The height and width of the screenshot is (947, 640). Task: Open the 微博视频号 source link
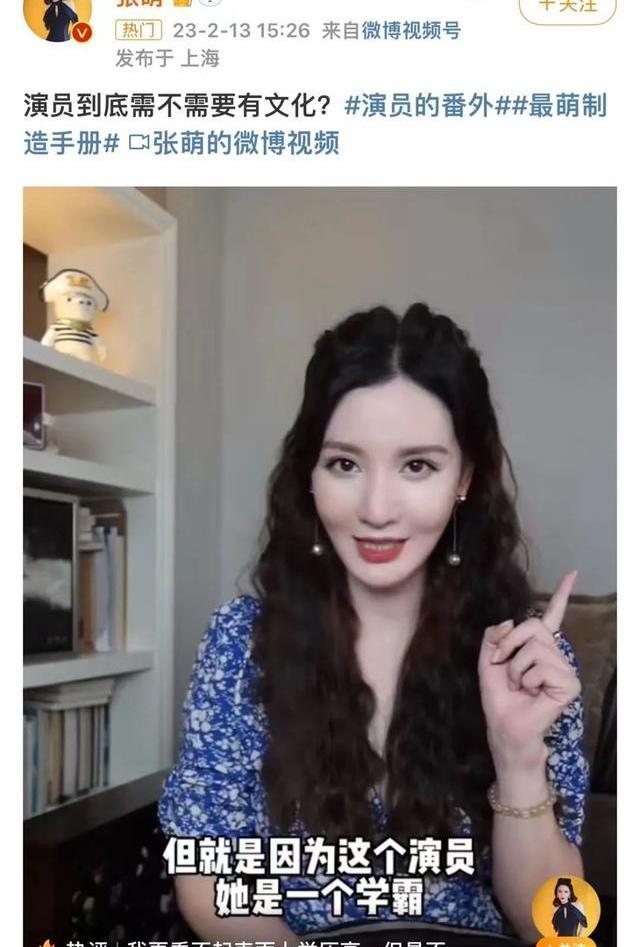tap(411, 31)
